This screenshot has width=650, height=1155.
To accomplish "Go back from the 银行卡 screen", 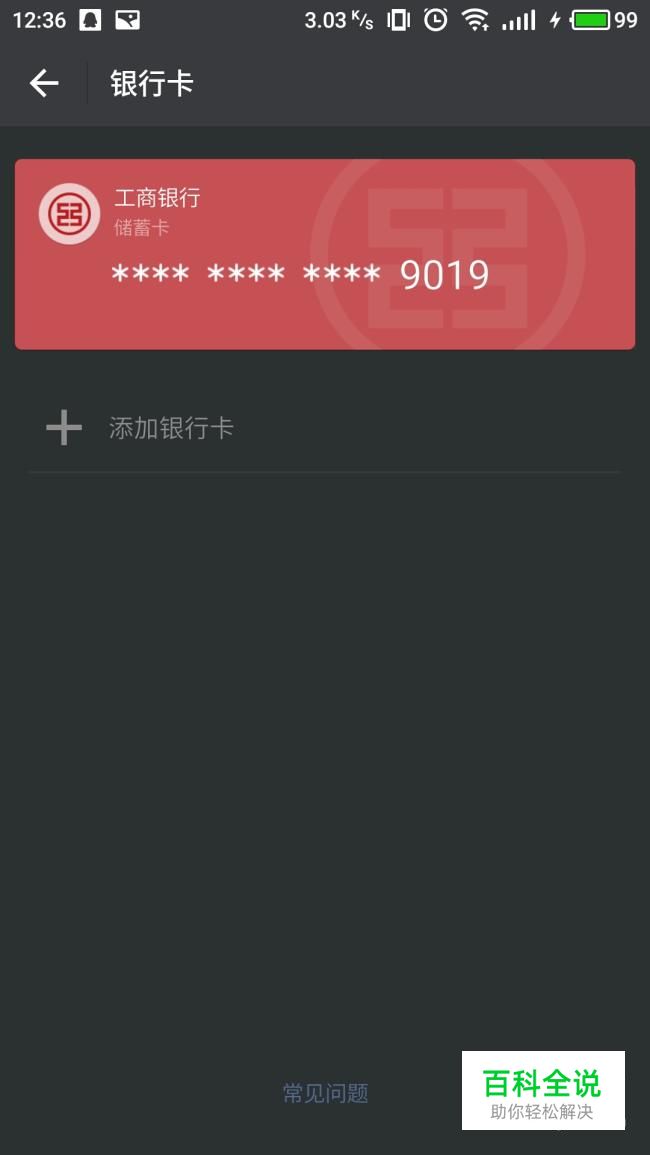I will click(43, 83).
